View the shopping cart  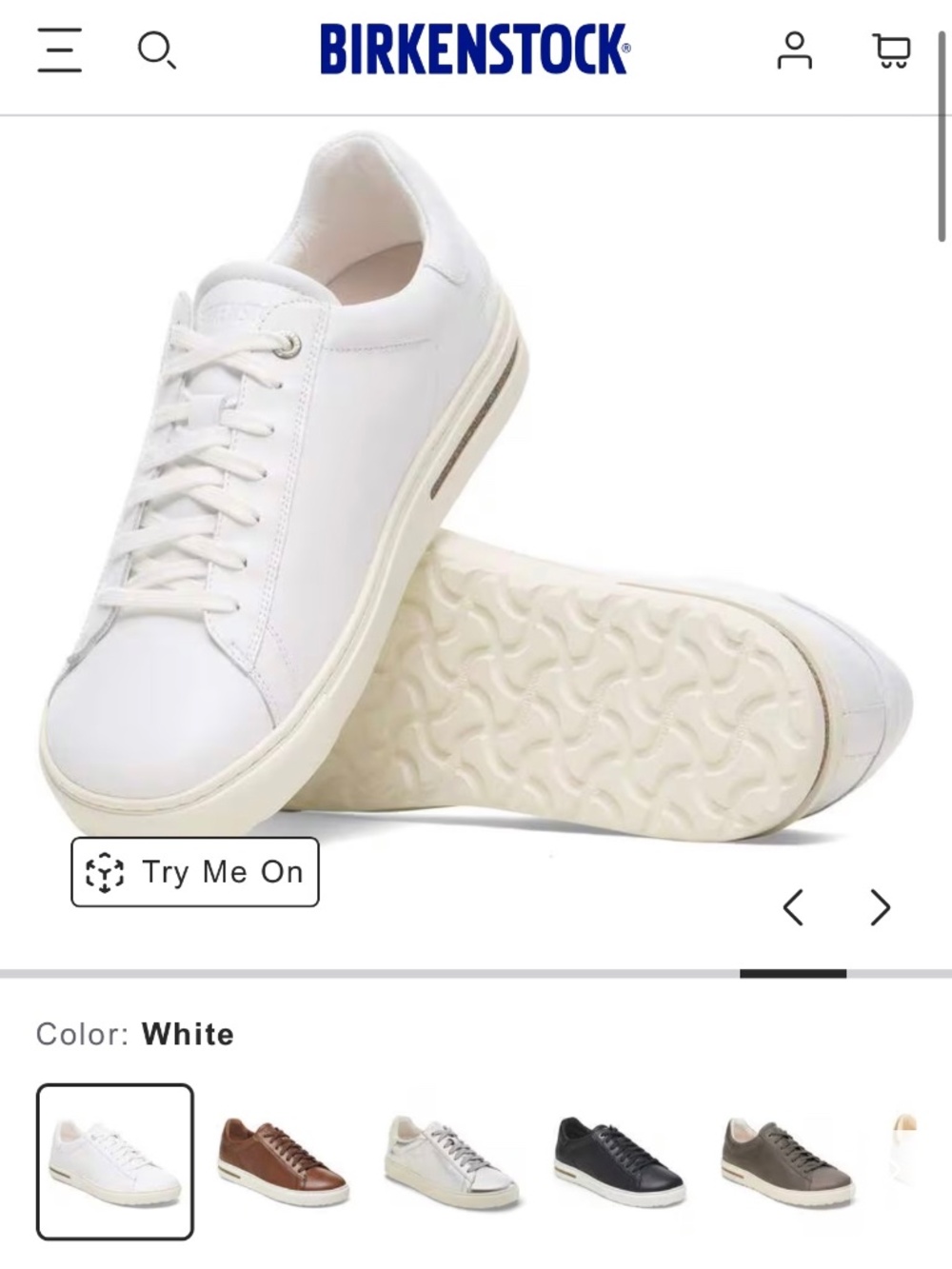pyautogui.click(x=891, y=50)
